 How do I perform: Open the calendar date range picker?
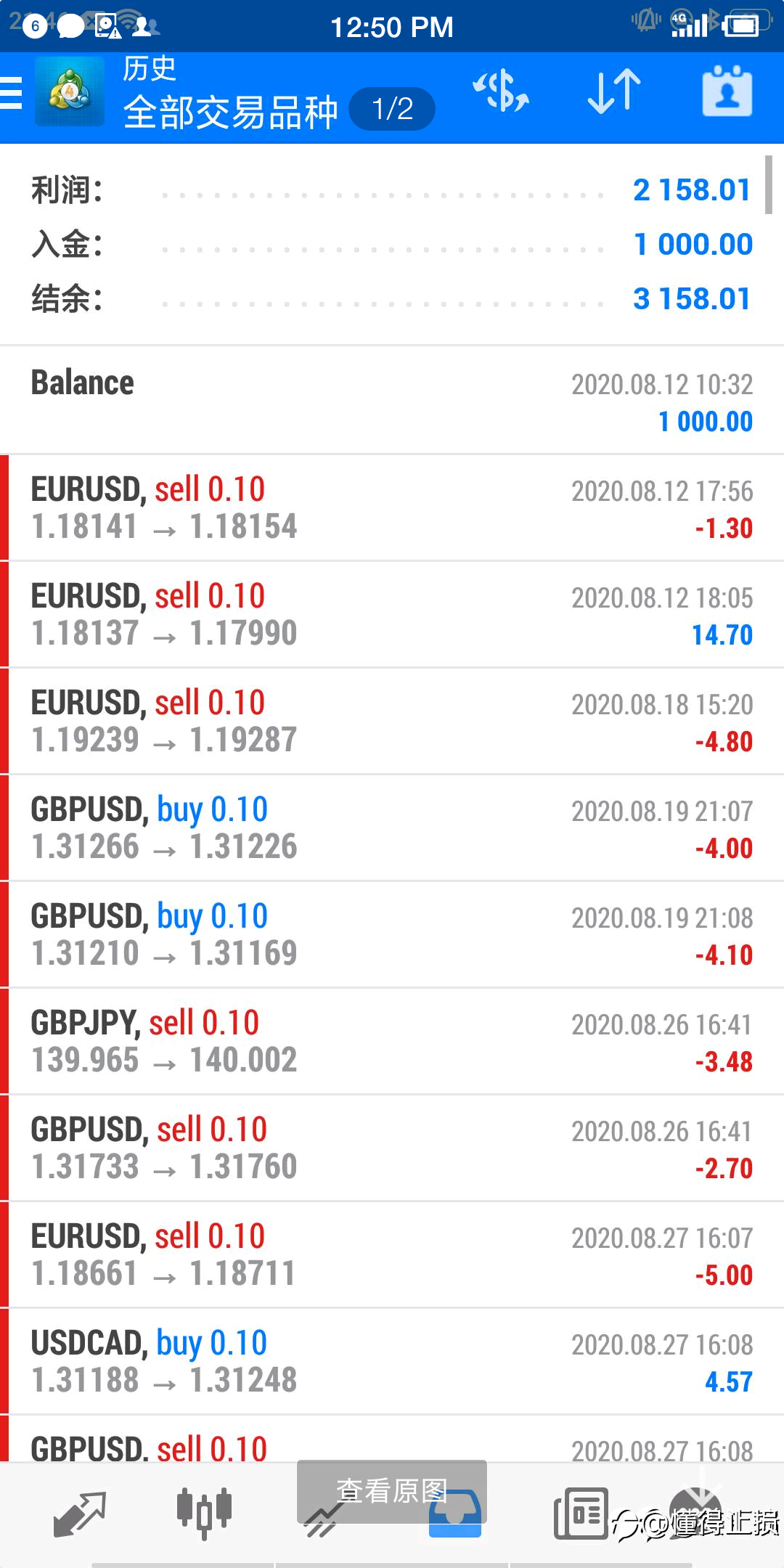[x=727, y=93]
